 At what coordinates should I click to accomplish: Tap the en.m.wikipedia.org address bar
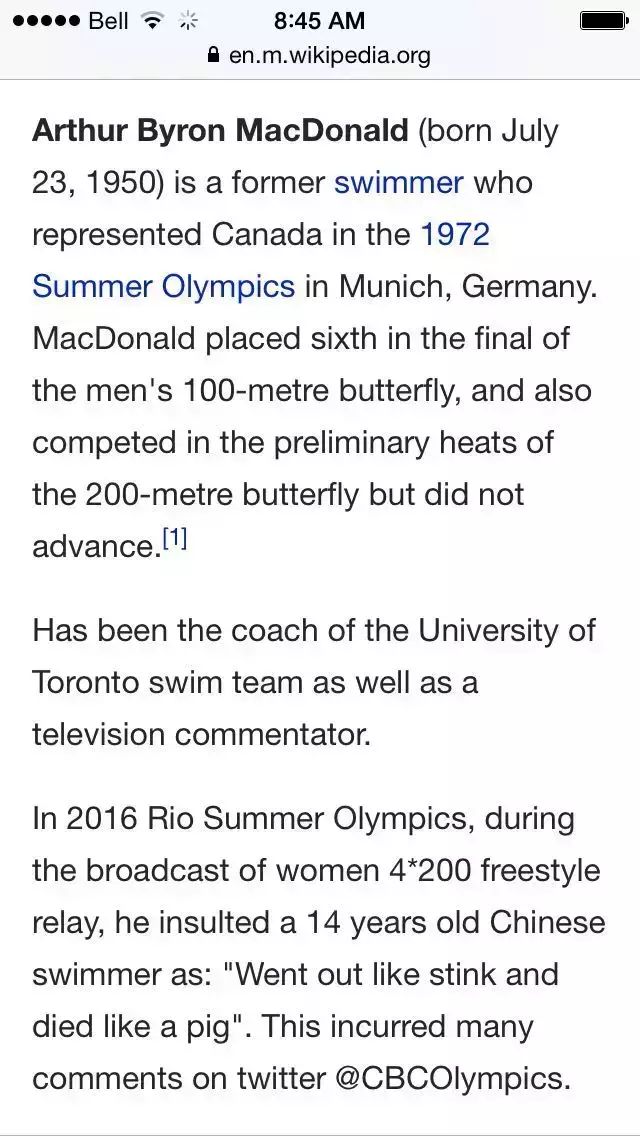coord(320,55)
